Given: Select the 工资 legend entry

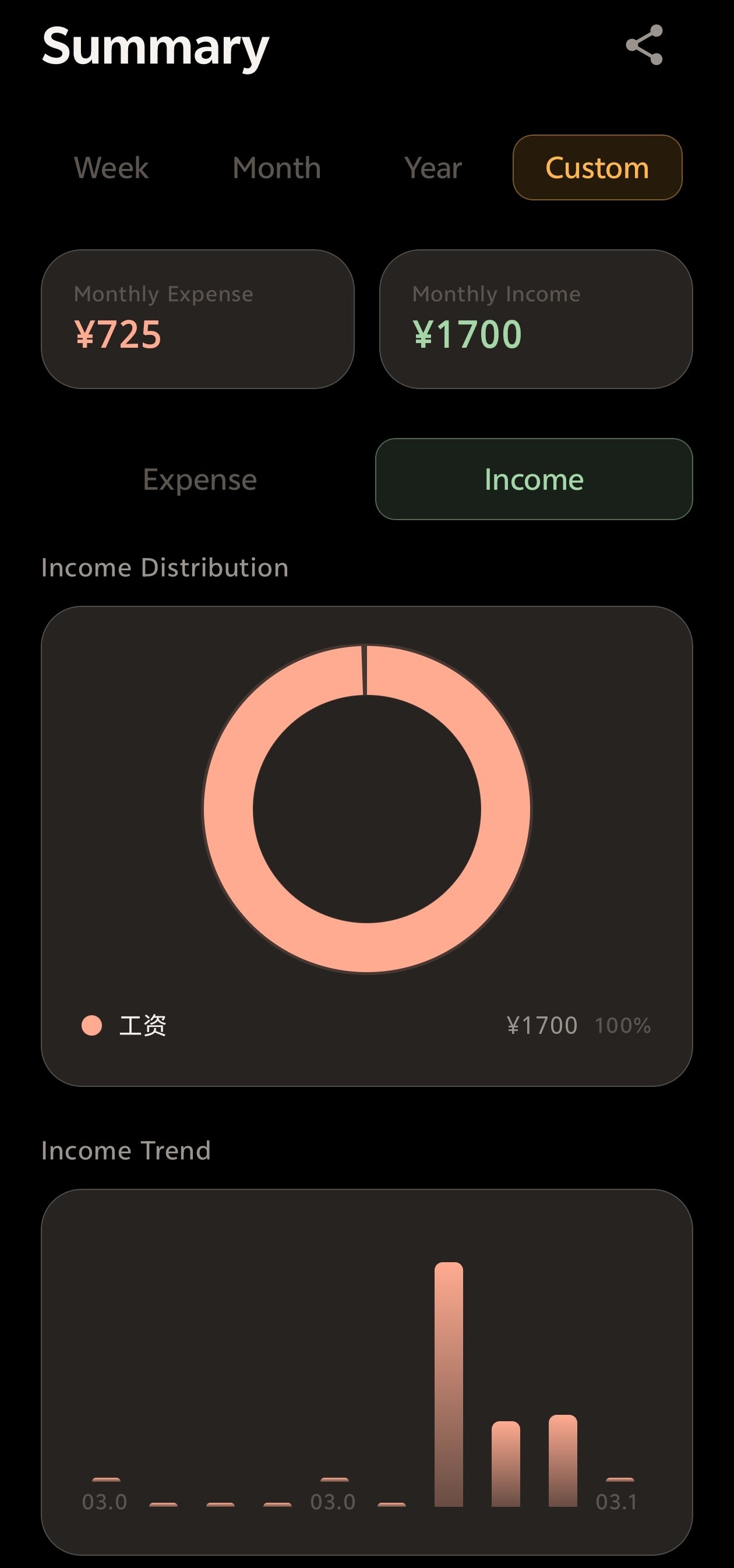Looking at the screenshot, I should pos(143,1026).
